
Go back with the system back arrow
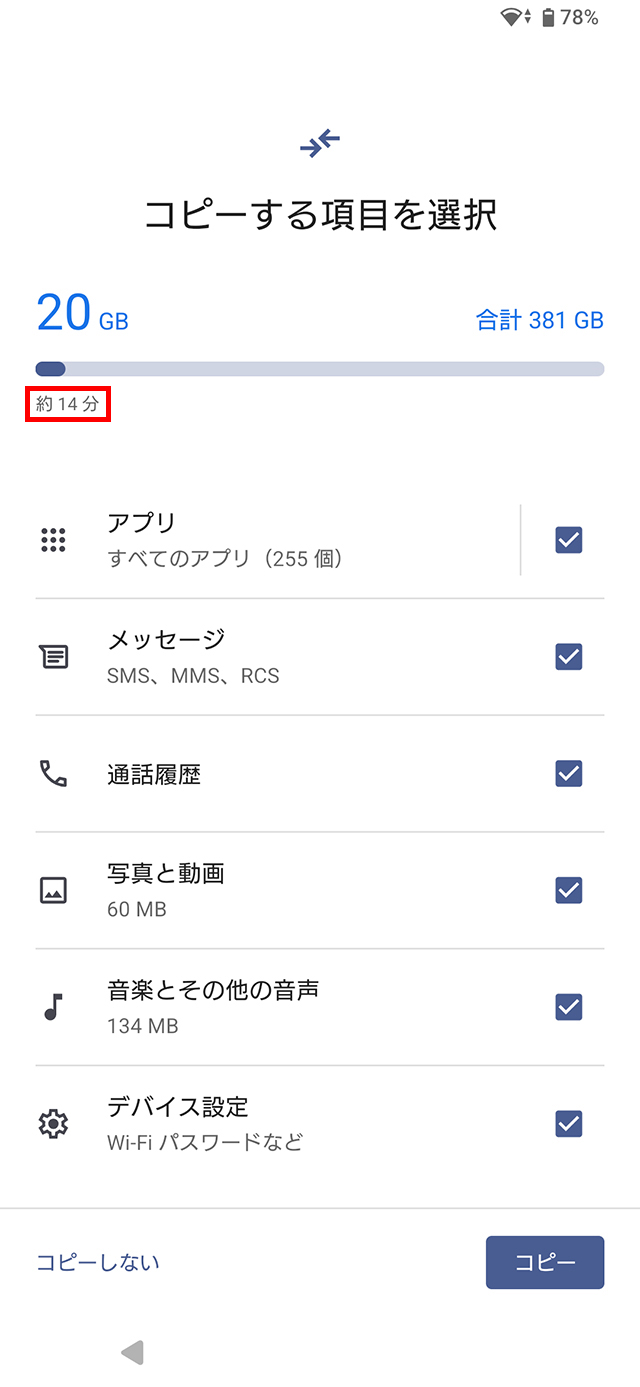coord(132,1353)
